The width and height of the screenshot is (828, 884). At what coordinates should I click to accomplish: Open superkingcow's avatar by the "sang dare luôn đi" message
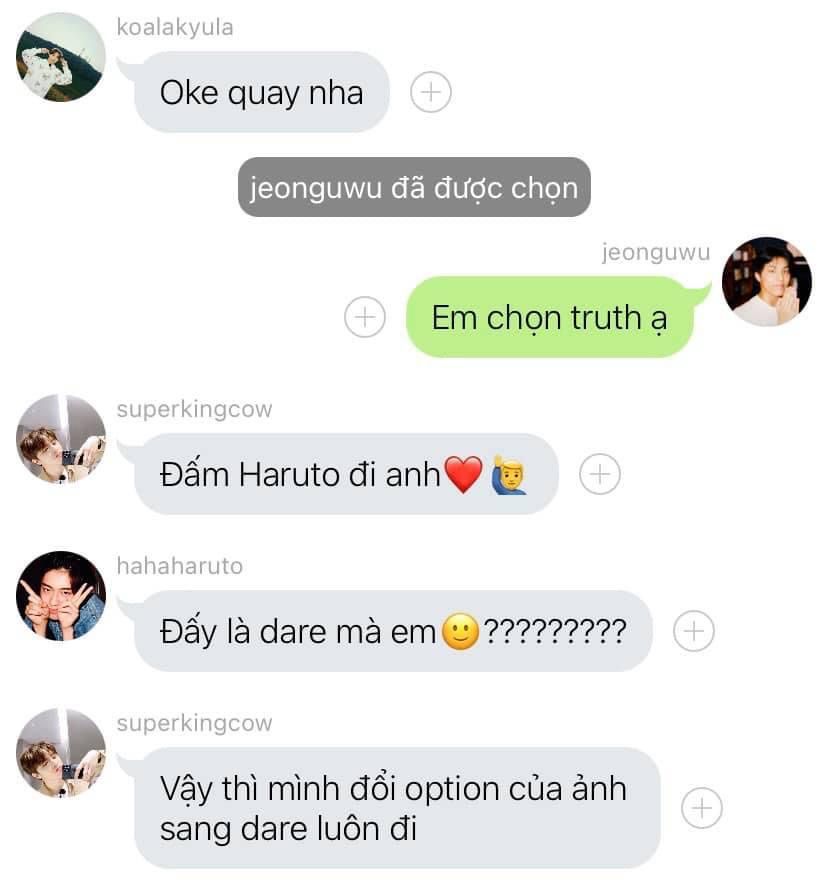click(x=61, y=752)
